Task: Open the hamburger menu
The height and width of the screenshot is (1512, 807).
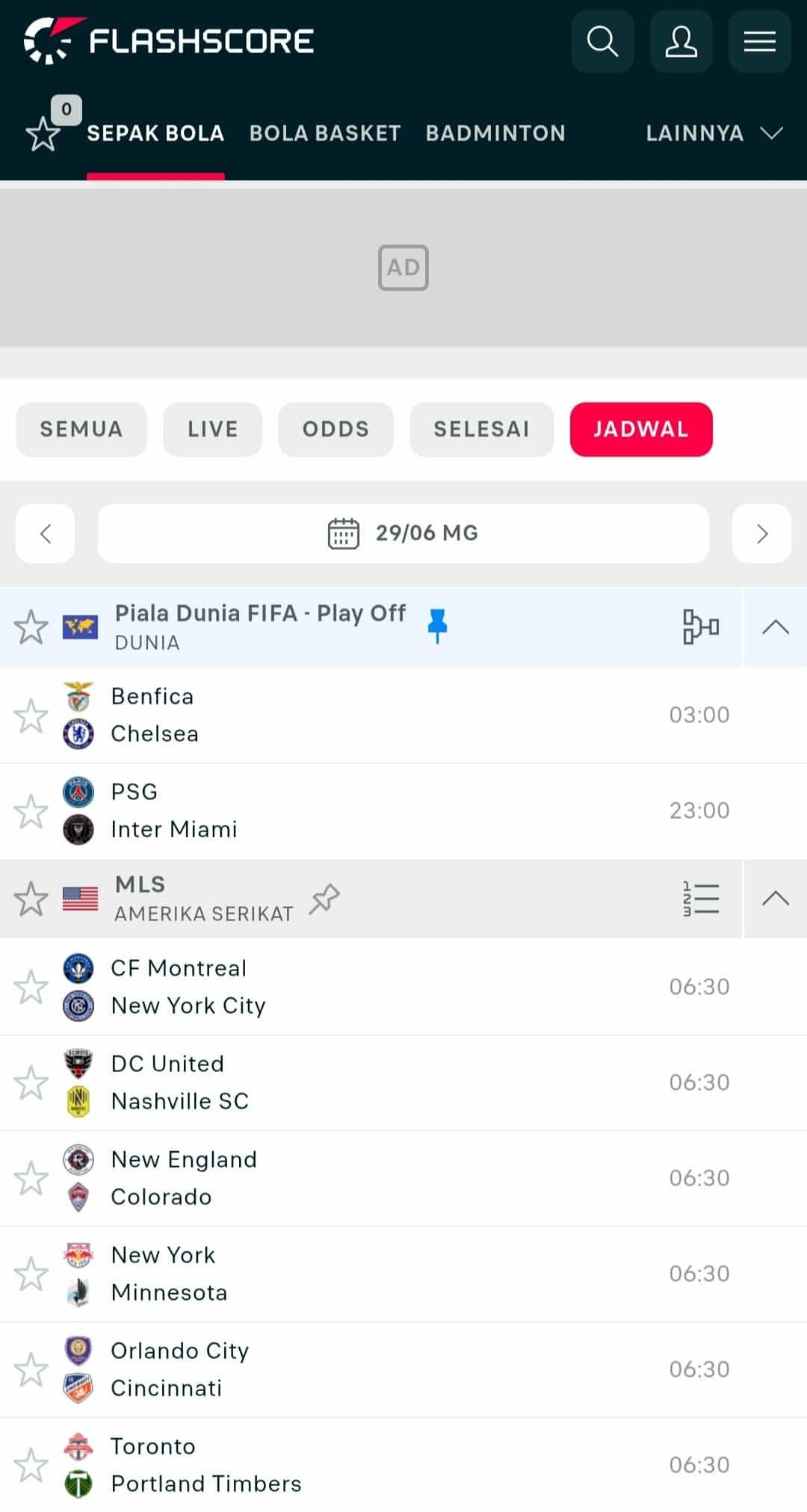Action: pos(759,41)
